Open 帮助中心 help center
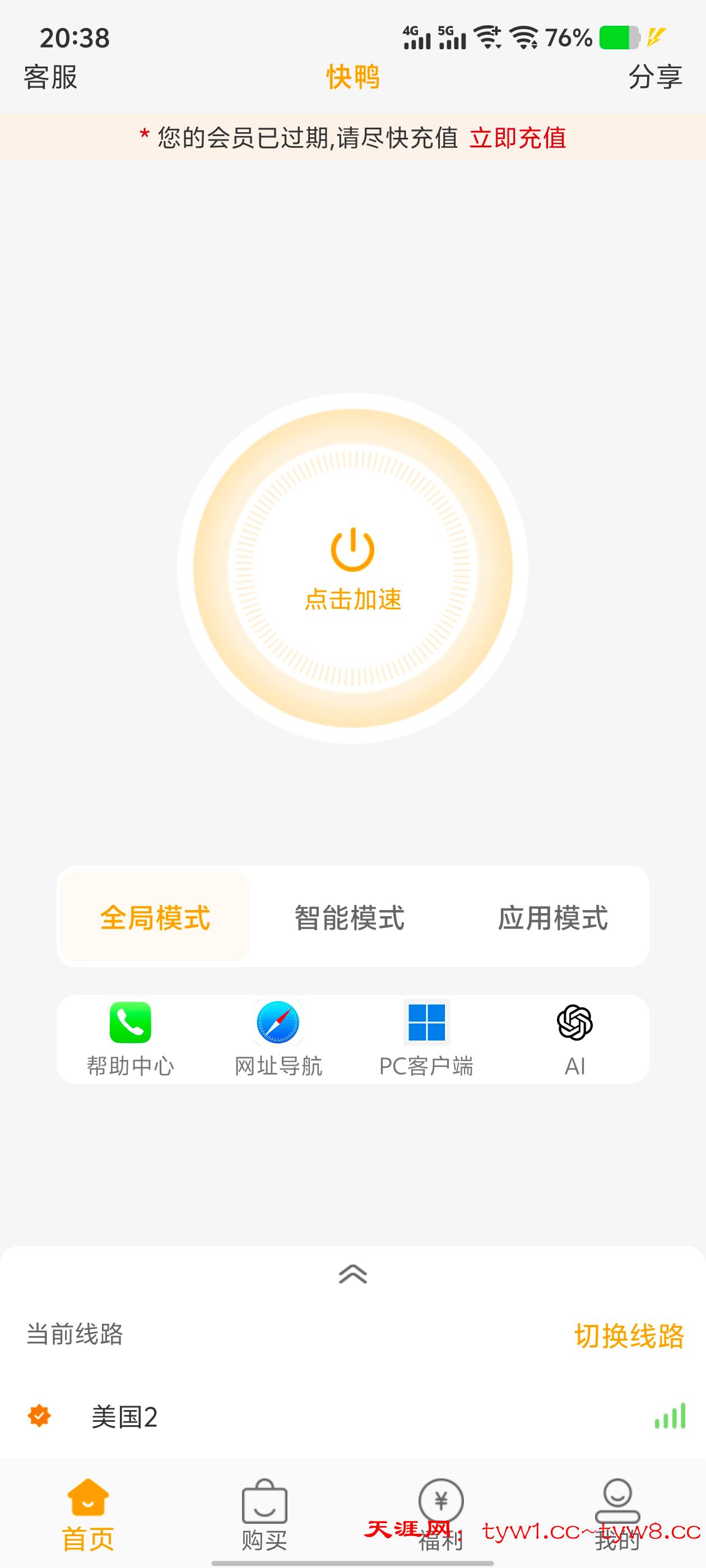Screen dimensions: 706x1568 coord(131,1038)
